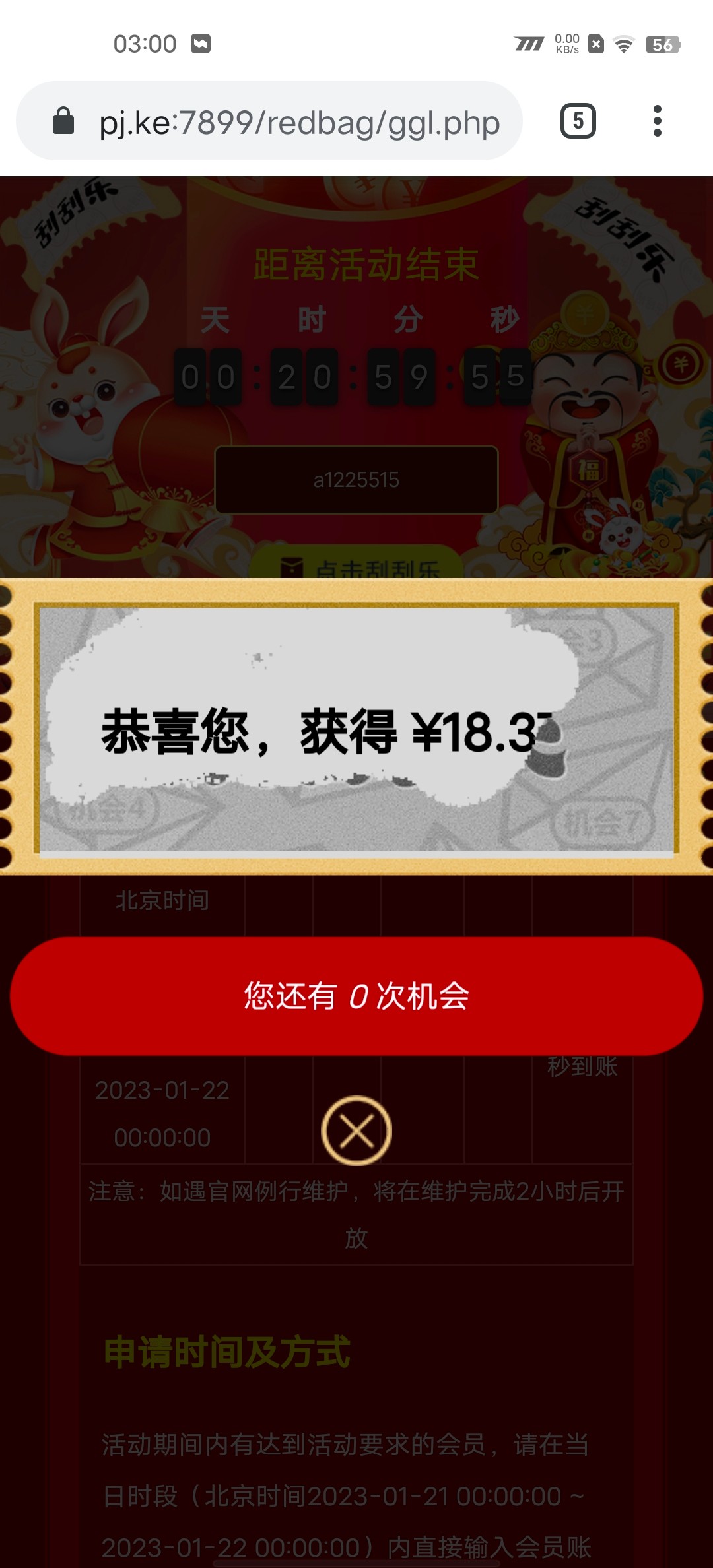The image size is (713, 1568).
Task: Open the tab switcher showing 5 tabs
Action: click(x=578, y=121)
